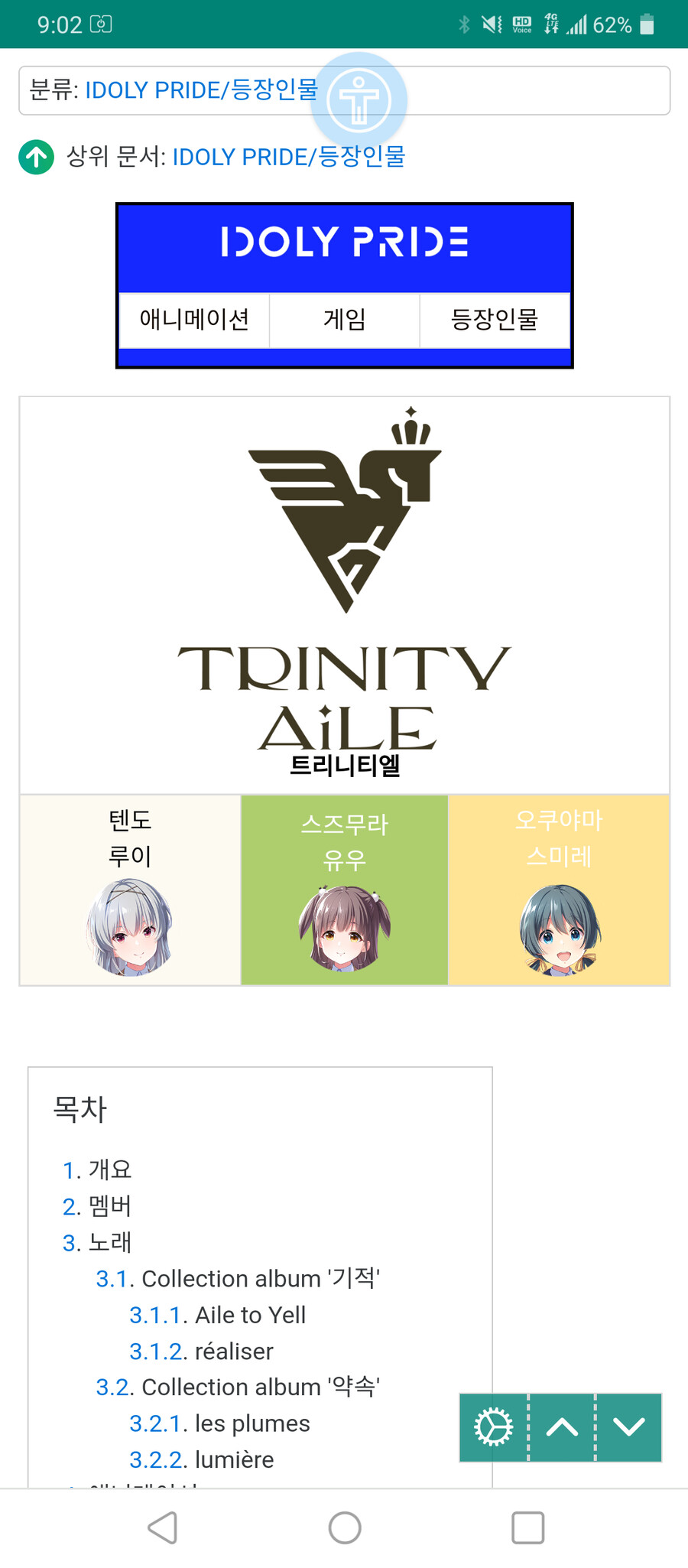Tap the circular translator icon near top
The width and height of the screenshot is (688, 1568).
359,100
